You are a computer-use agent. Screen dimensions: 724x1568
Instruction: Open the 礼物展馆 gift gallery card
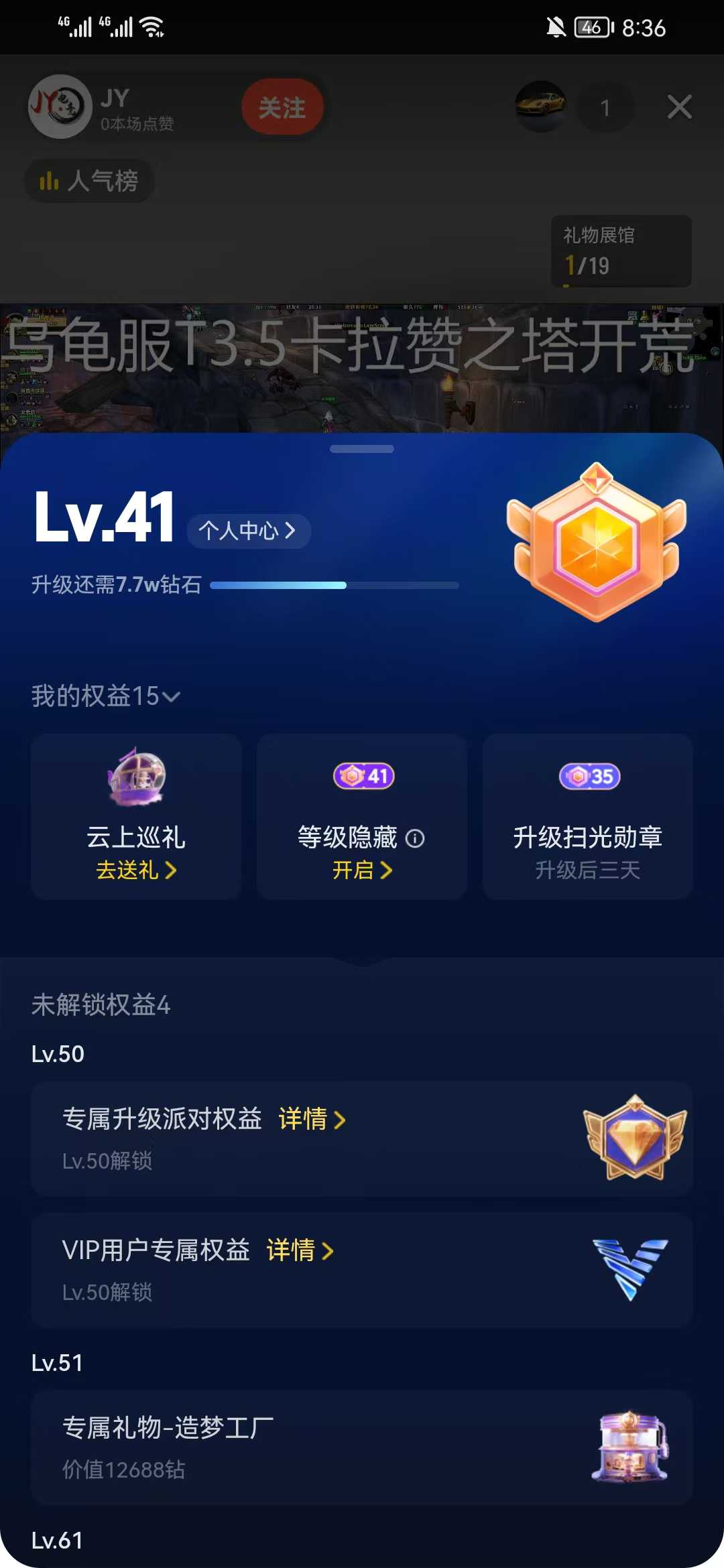pyautogui.click(x=621, y=251)
